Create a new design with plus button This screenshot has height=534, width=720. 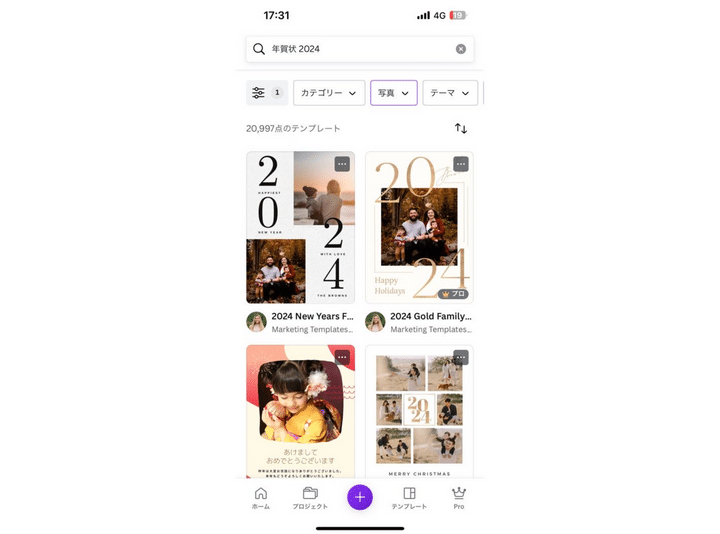pos(360,497)
